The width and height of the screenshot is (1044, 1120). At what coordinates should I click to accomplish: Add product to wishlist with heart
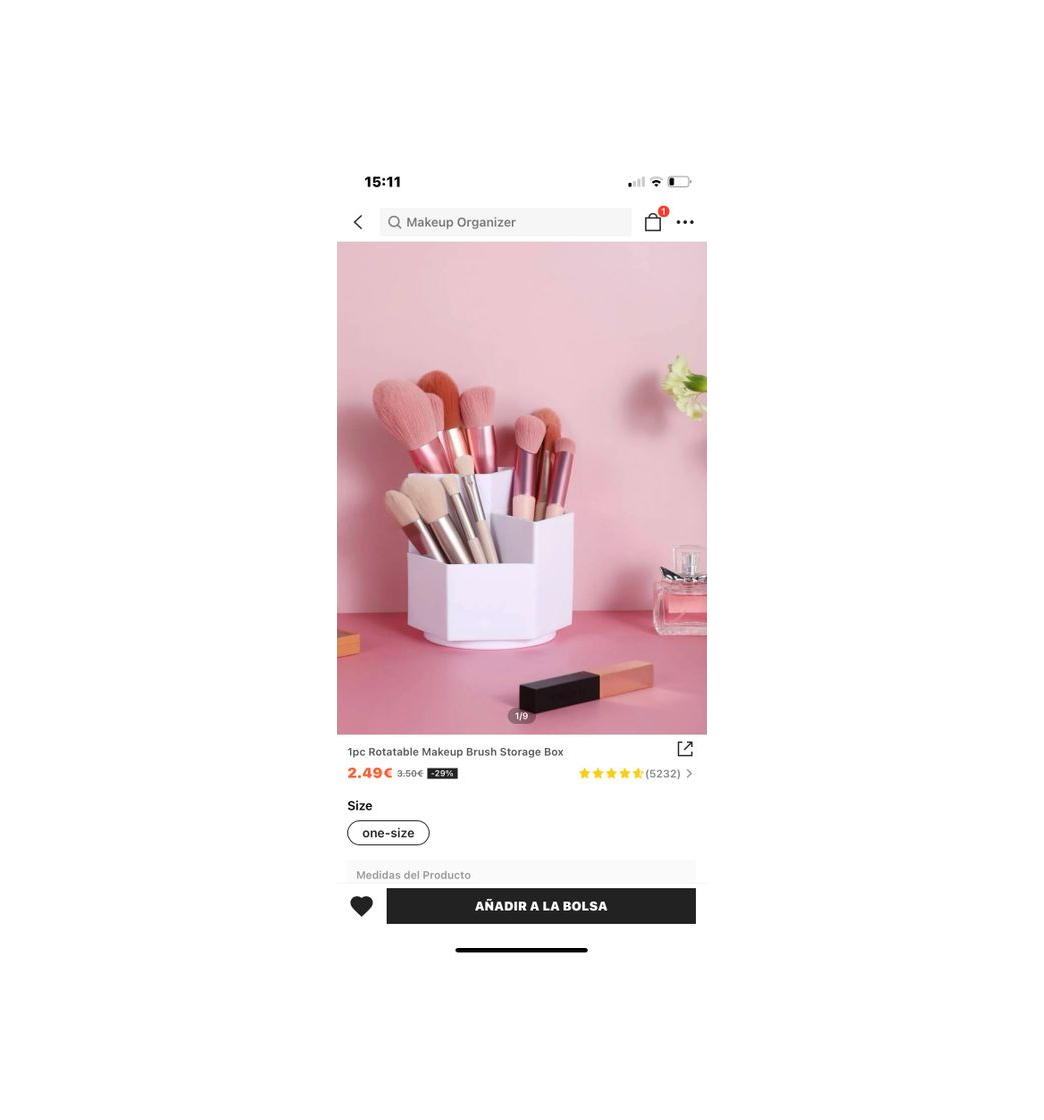[x=361, y=906]
